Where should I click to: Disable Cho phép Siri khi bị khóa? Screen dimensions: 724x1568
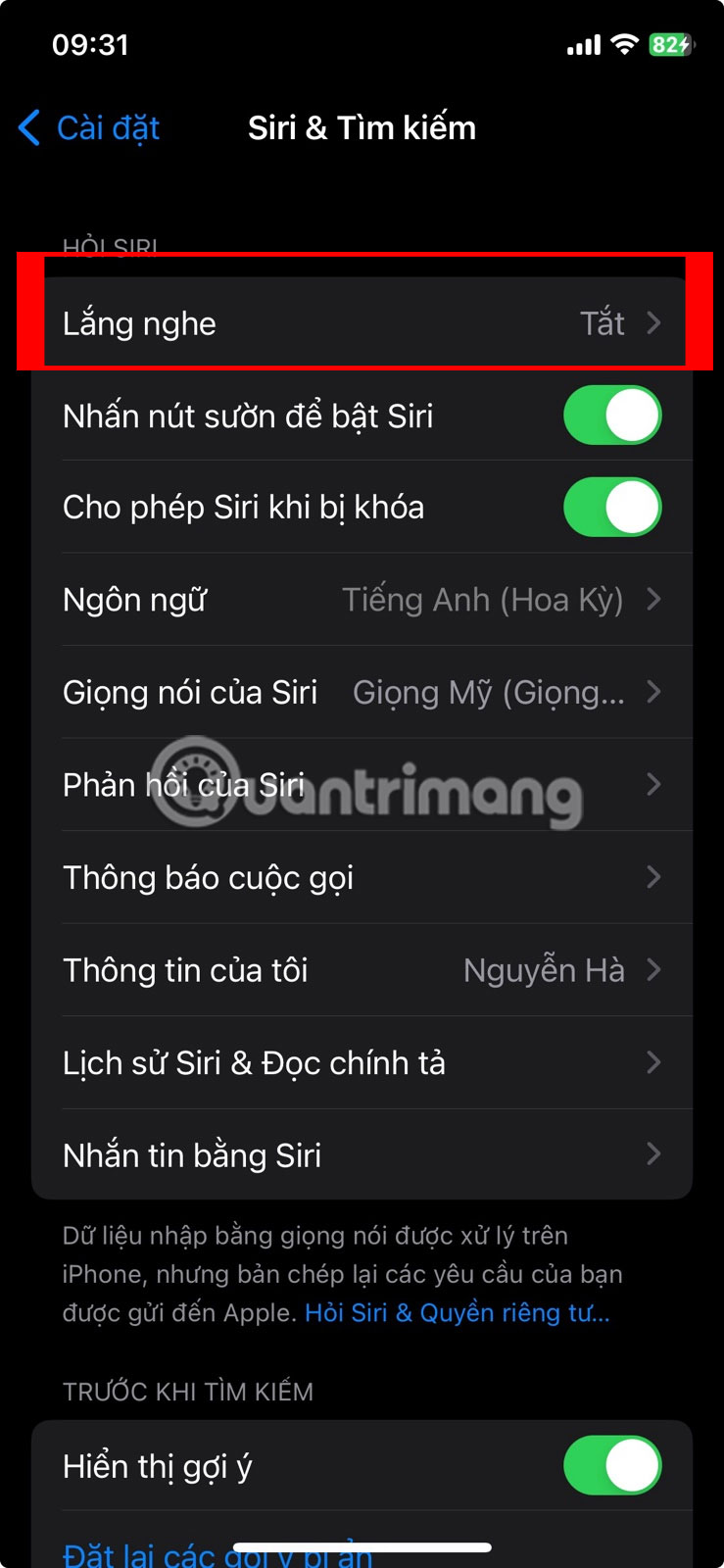click(611, 508)
